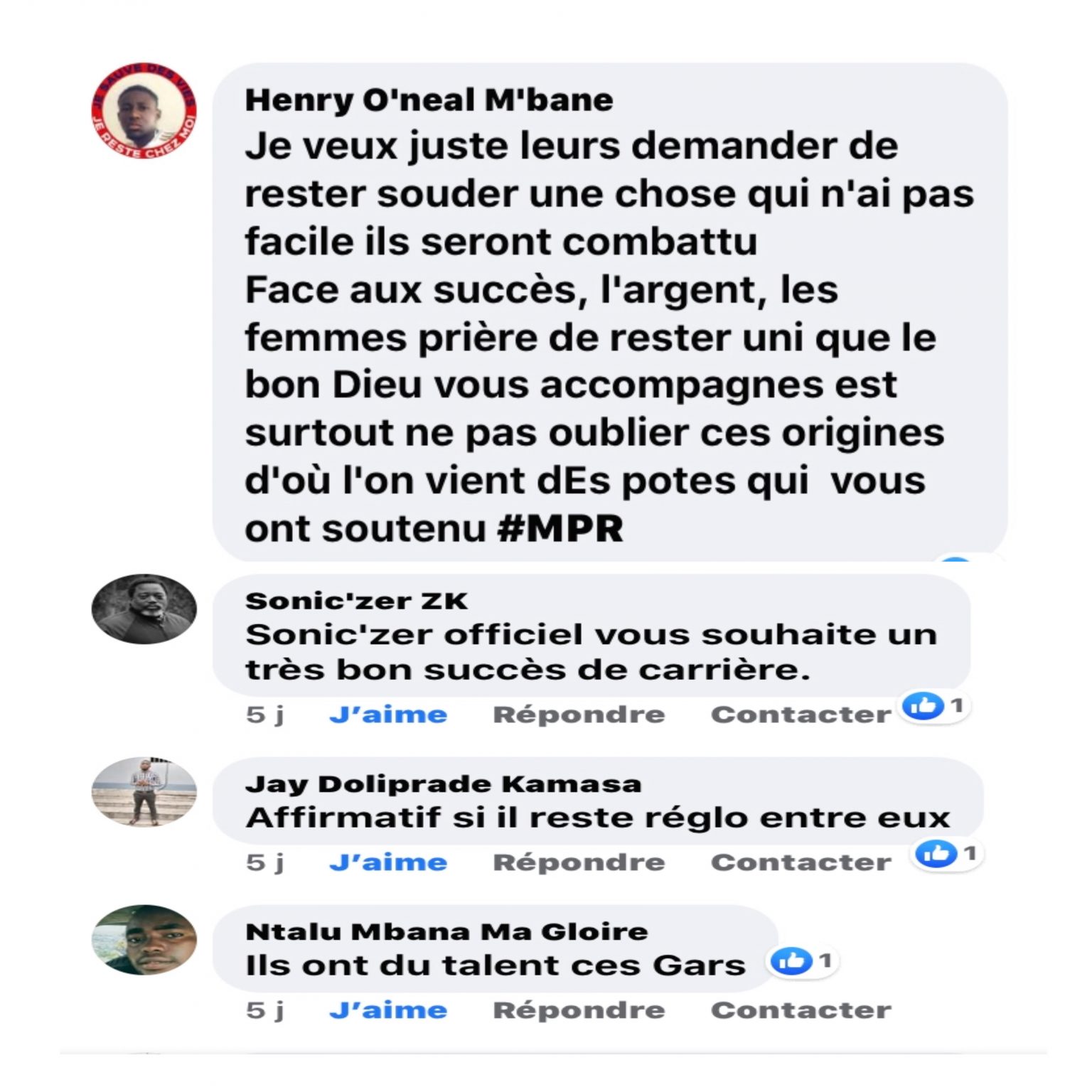Open Sonic'zer ZK's profile picture
The height and width of the screenshot is (1092, 1092).
[144, 609]
